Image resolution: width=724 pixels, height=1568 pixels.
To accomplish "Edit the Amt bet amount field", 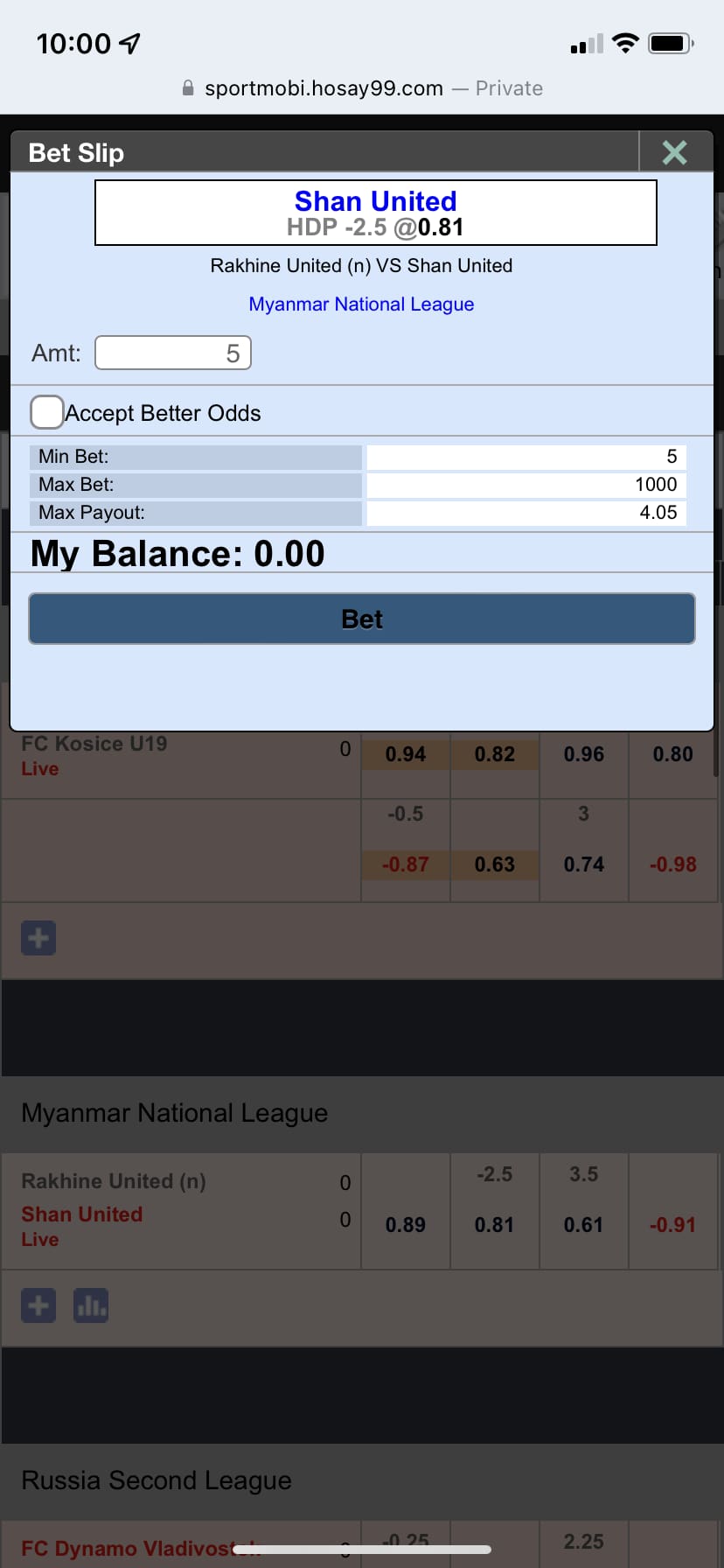I will [x=173, y=353].
